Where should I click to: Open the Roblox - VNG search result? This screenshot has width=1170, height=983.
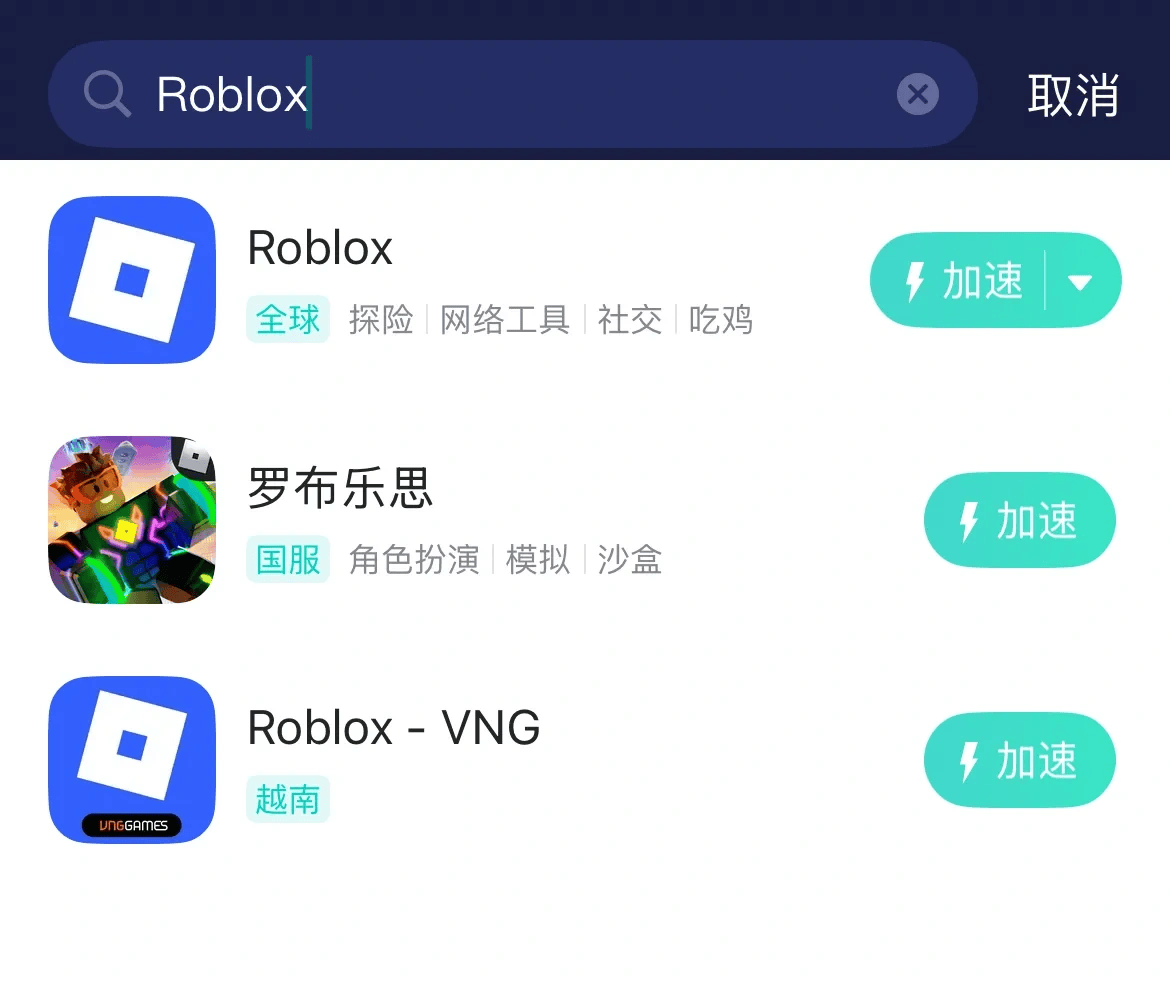click(x=393, y=728)
